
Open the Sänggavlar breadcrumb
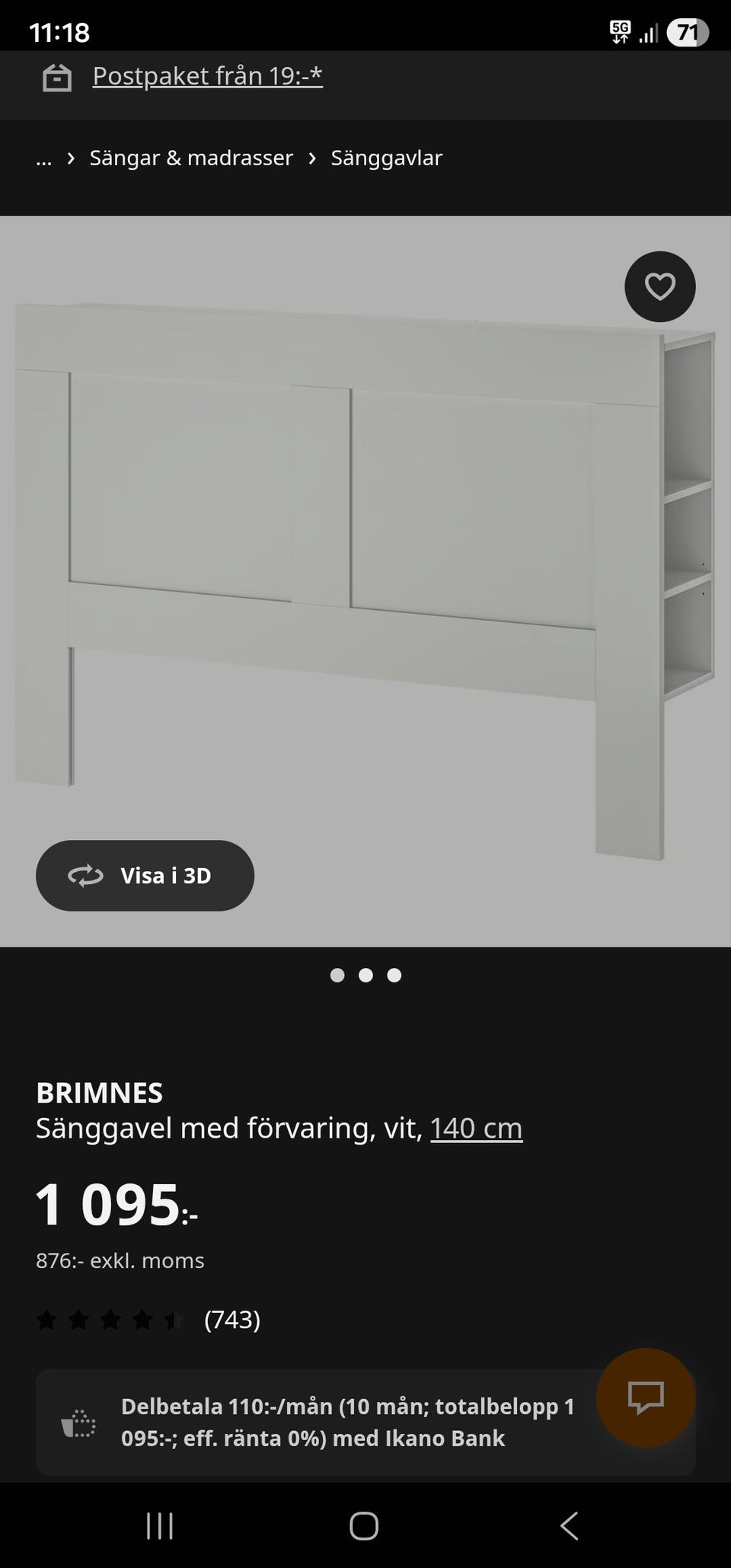[x=386, y=158]
